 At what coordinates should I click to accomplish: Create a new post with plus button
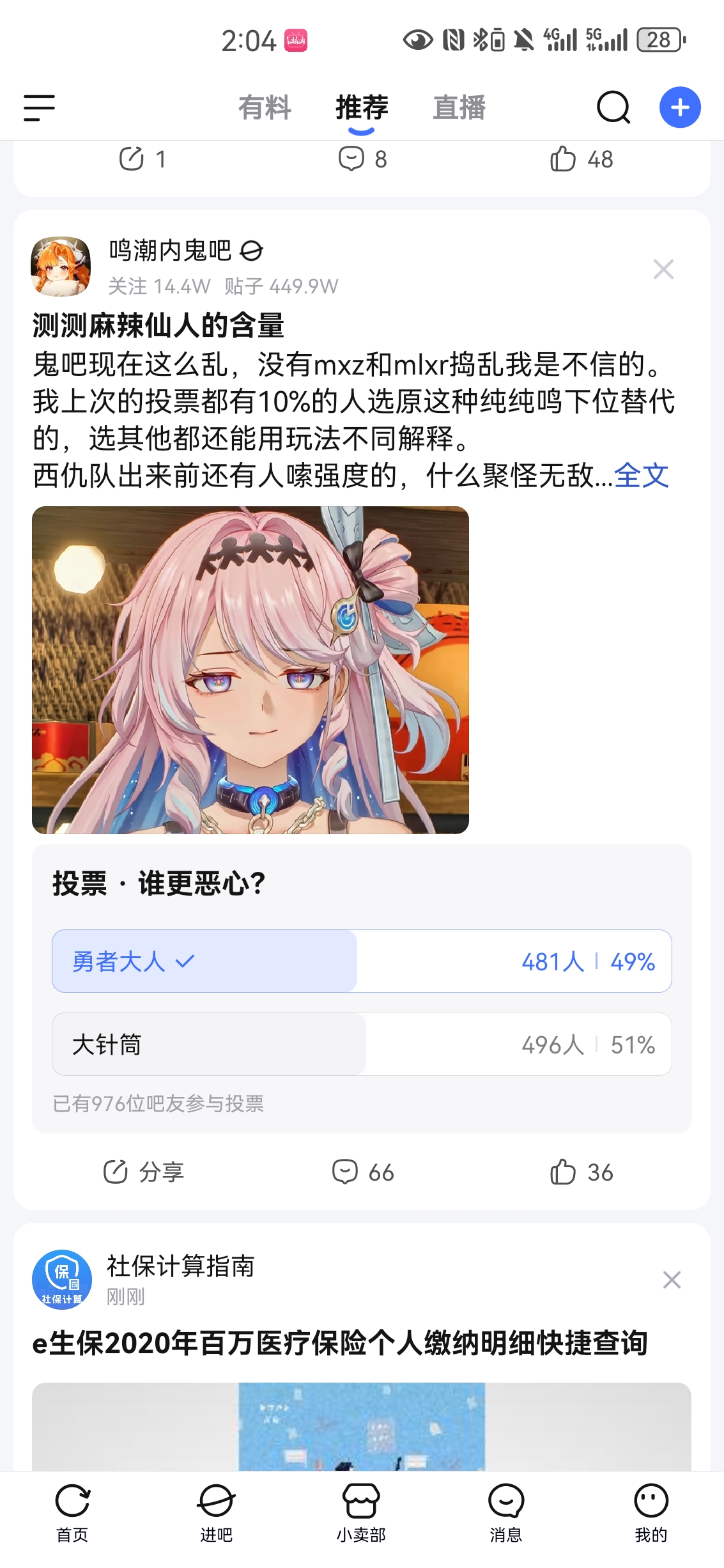(680, 107)
